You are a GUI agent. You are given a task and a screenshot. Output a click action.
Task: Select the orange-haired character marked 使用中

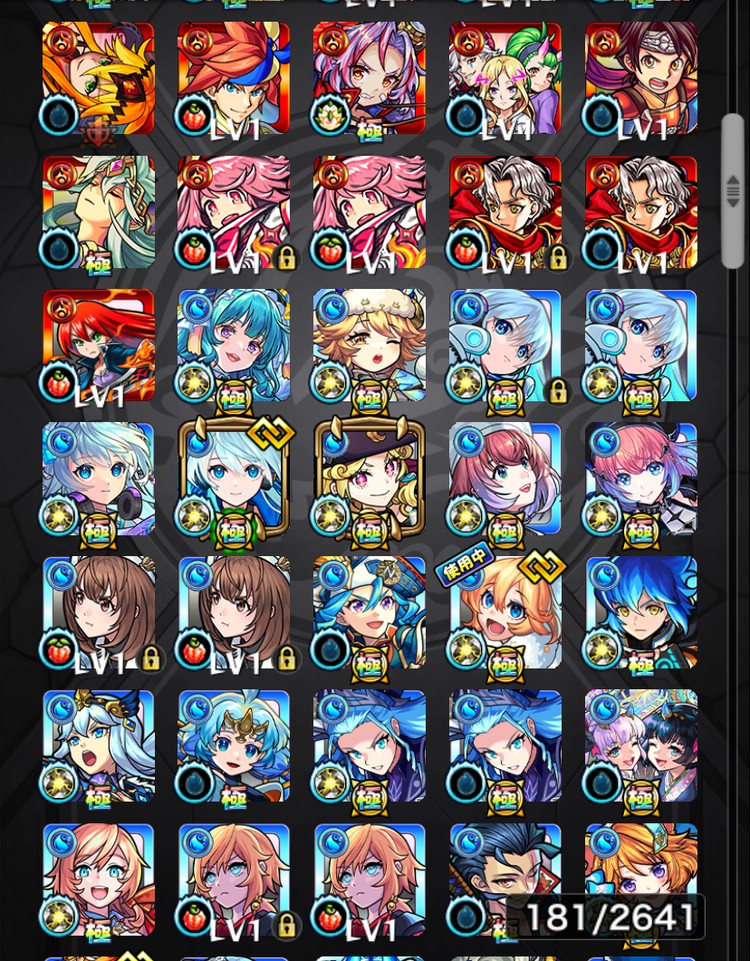tap(505, 612)
